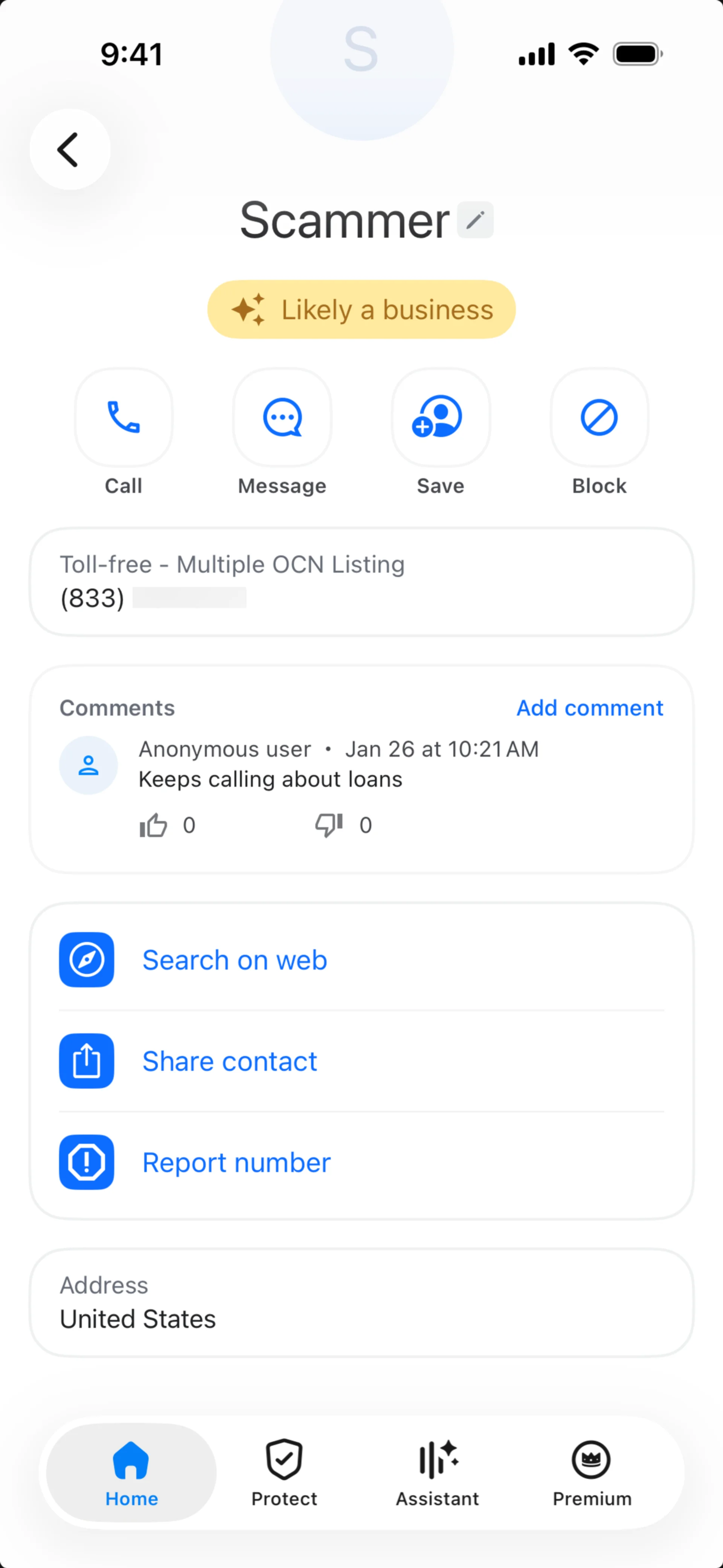Search this number on the web
The height and width of the screenshot is (1568, 723).
pos(235,960)
